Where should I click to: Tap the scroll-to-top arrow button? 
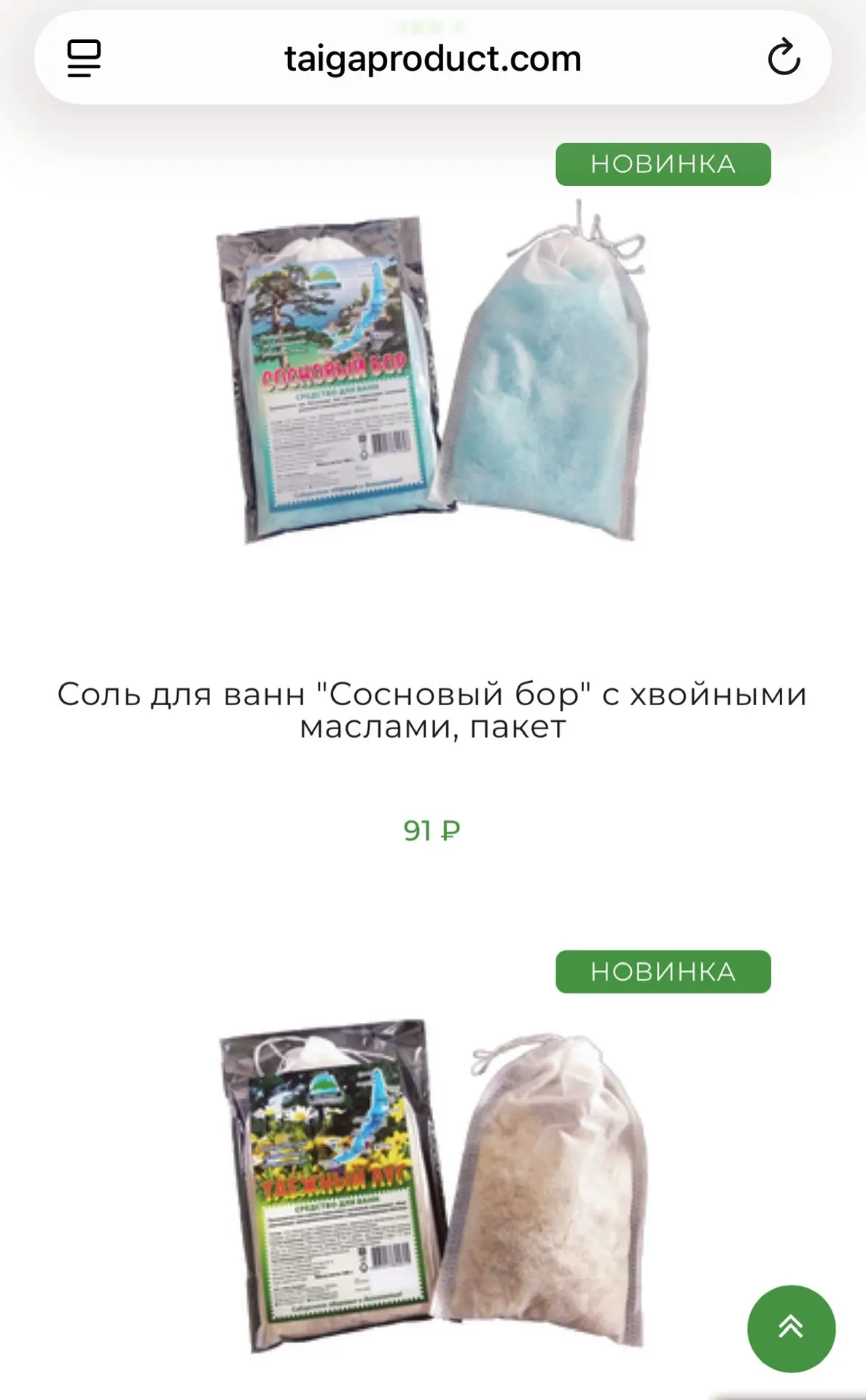[791, 1328]
